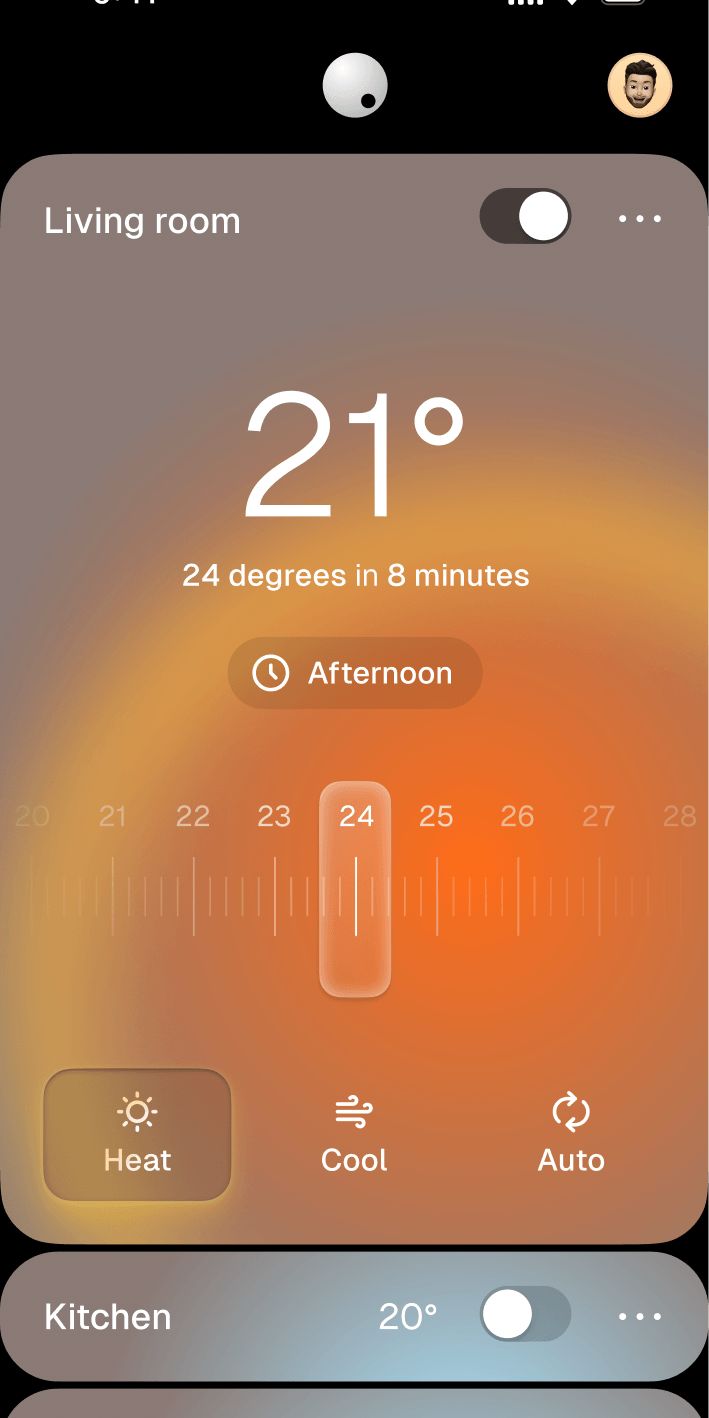Set temperature to 25 on the dial
The width and height of the screenshot is (709, 1418).
pos(436,818)
